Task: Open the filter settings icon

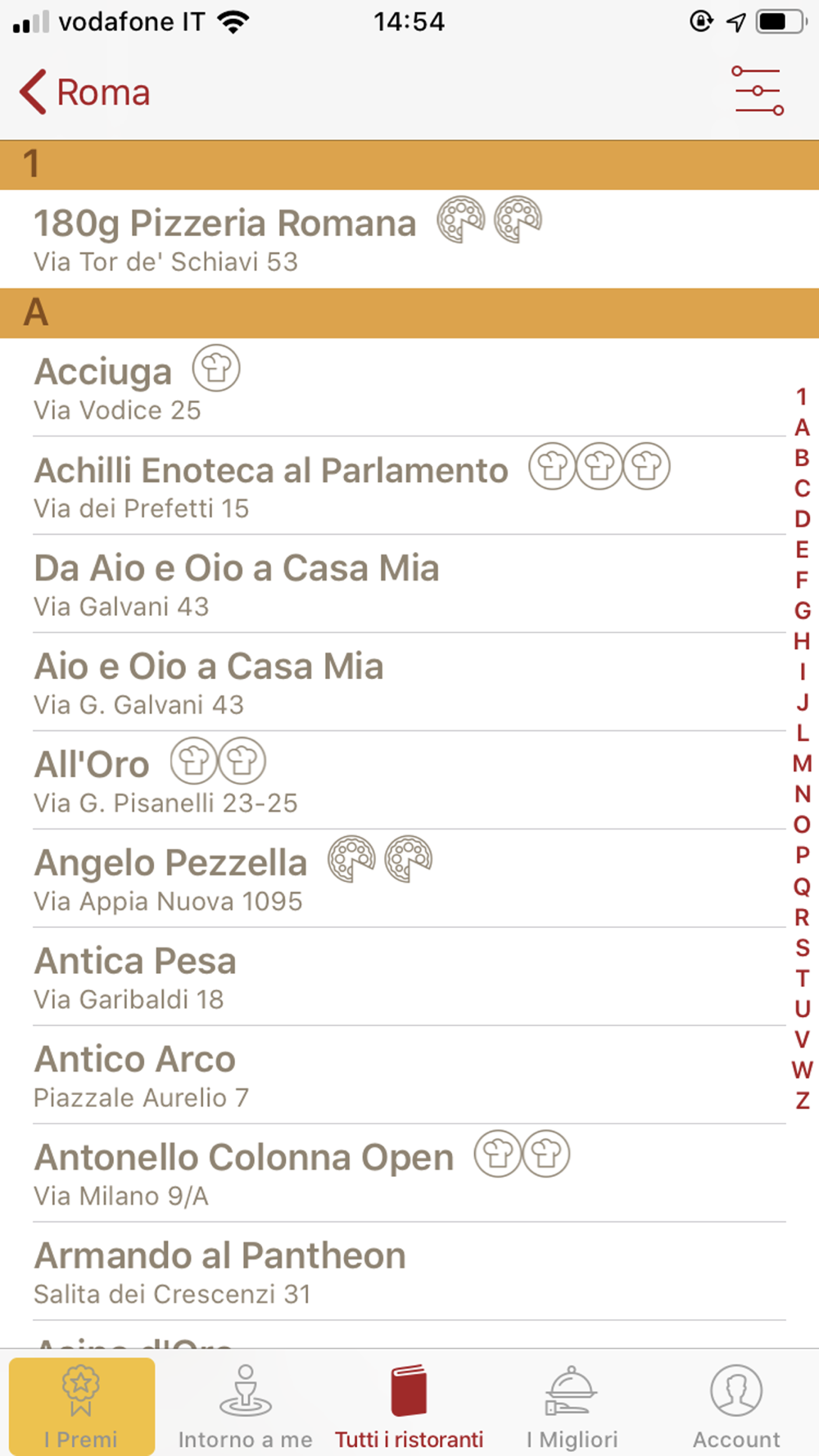Action: point(758,91)
